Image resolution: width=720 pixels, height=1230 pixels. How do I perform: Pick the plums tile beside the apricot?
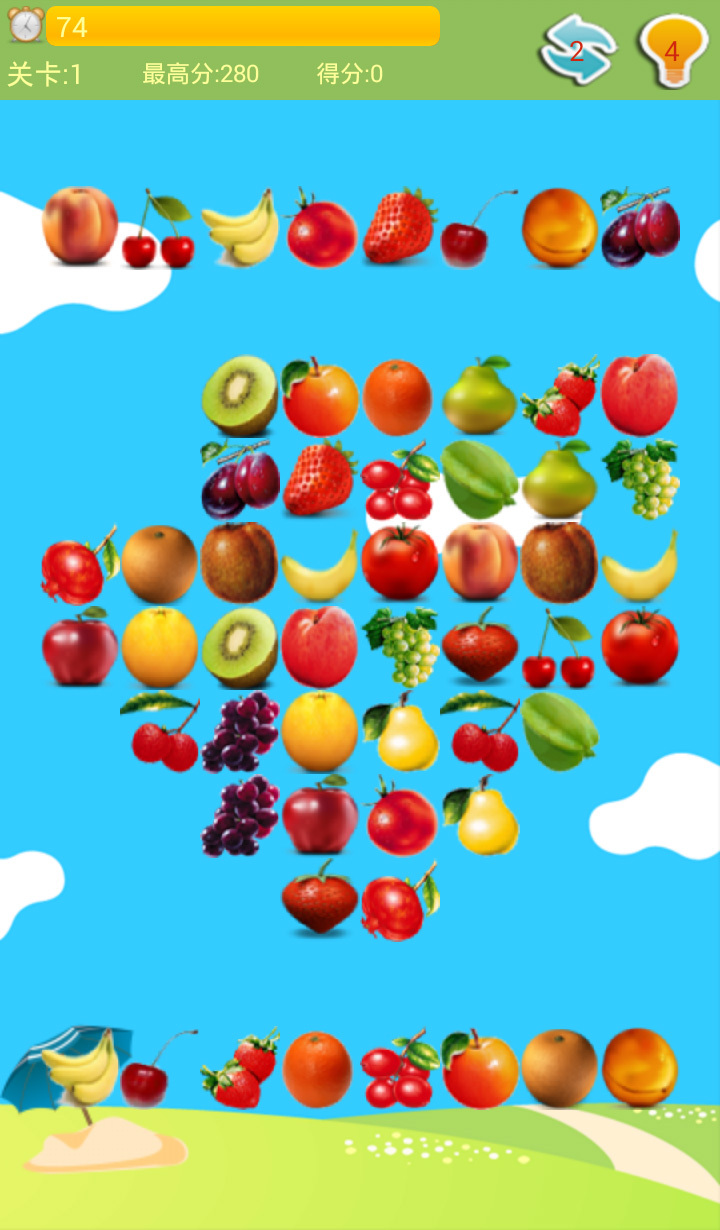click(x=640, y=226)
